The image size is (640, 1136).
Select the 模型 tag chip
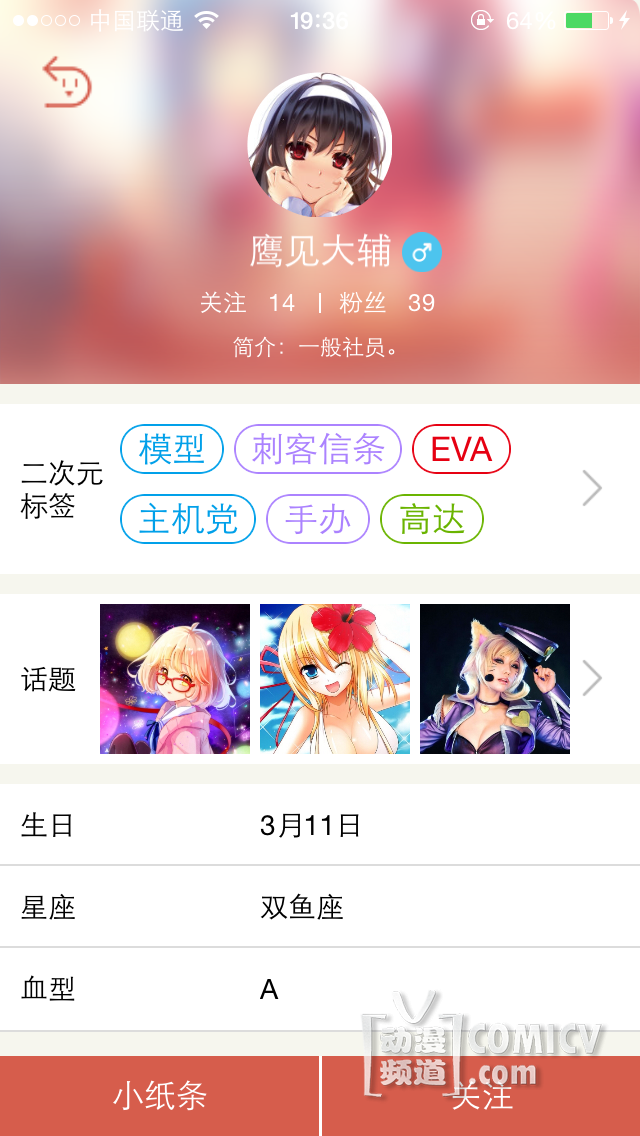(x=171, y=450)
